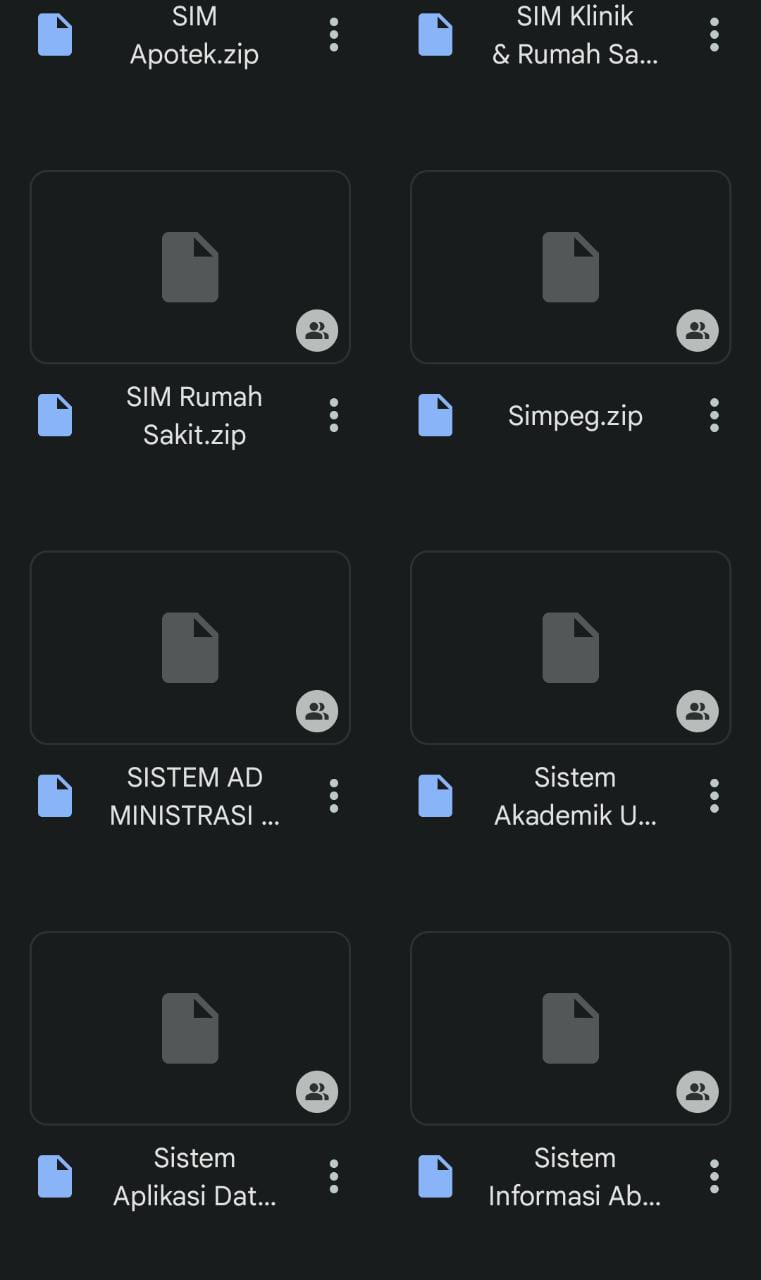Open more options for SIM Klinik & Rumah Sa...
The image size is (761, 1280).
tap(714, 35)
